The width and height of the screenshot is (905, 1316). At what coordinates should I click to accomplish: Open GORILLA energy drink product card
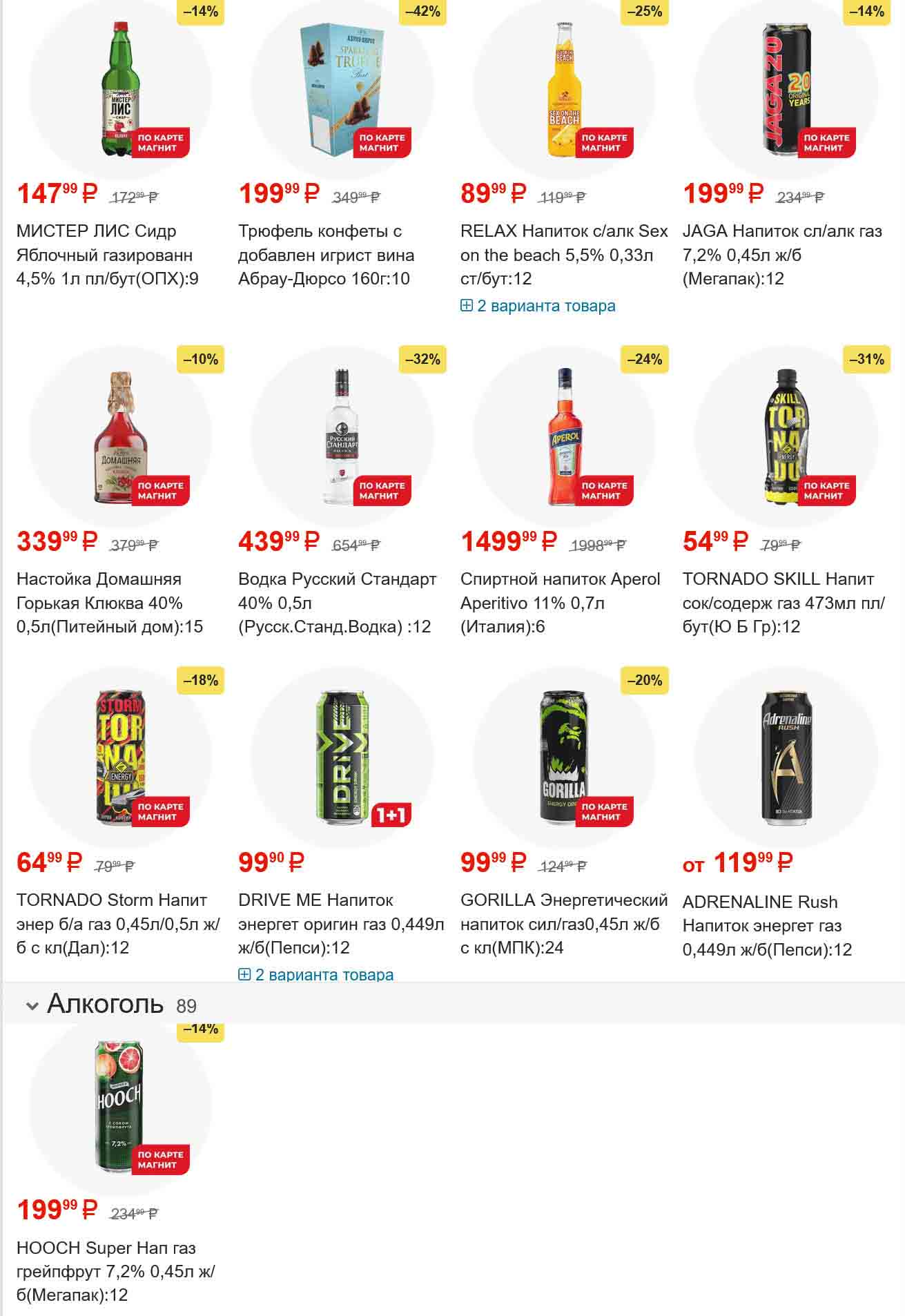pyautogui.click(x=563, y=923)
